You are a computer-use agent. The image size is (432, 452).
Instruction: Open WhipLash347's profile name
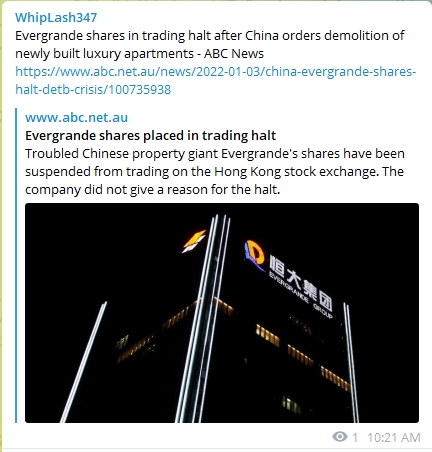click(x=56, y=17)
